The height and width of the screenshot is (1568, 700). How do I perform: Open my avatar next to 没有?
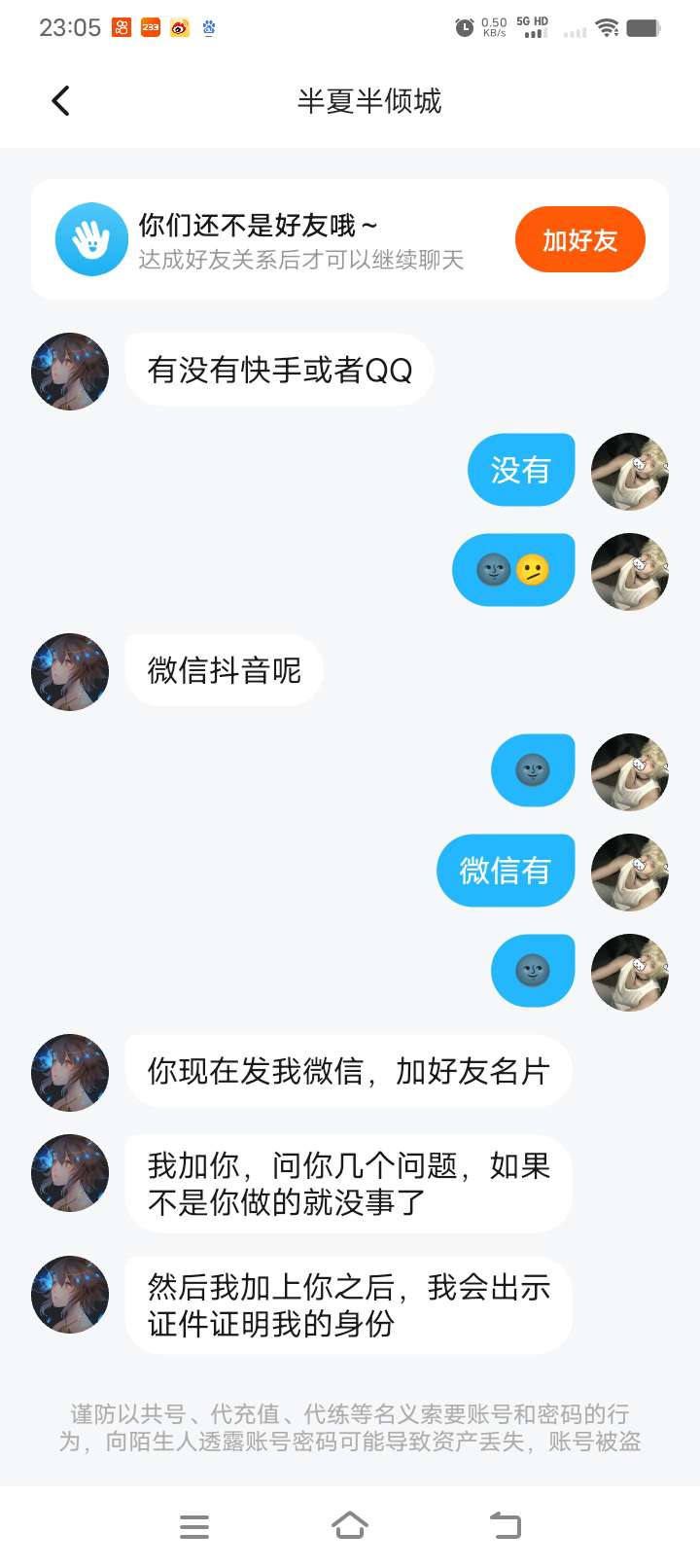tap(630, 472)
